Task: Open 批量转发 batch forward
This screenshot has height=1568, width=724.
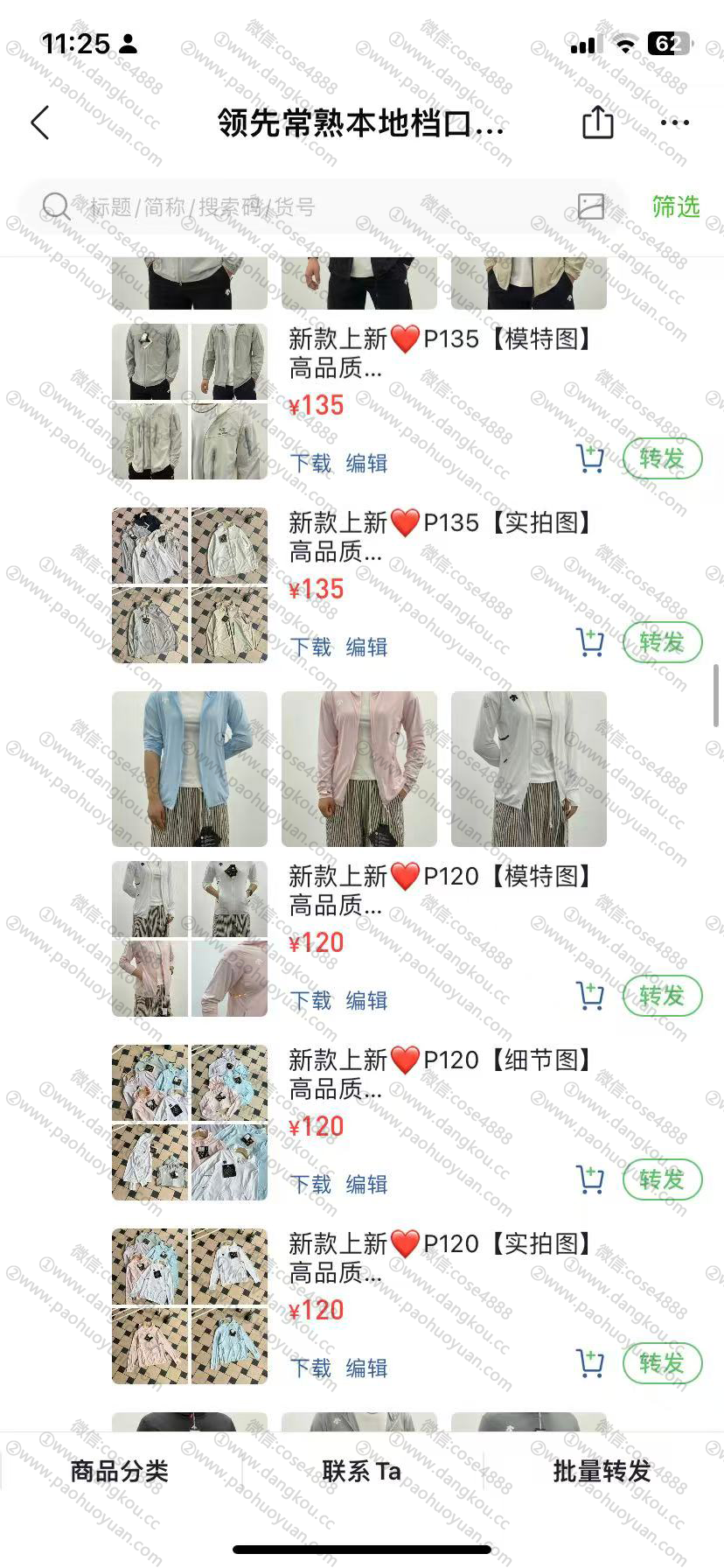Action: (x=602, y=1472)
